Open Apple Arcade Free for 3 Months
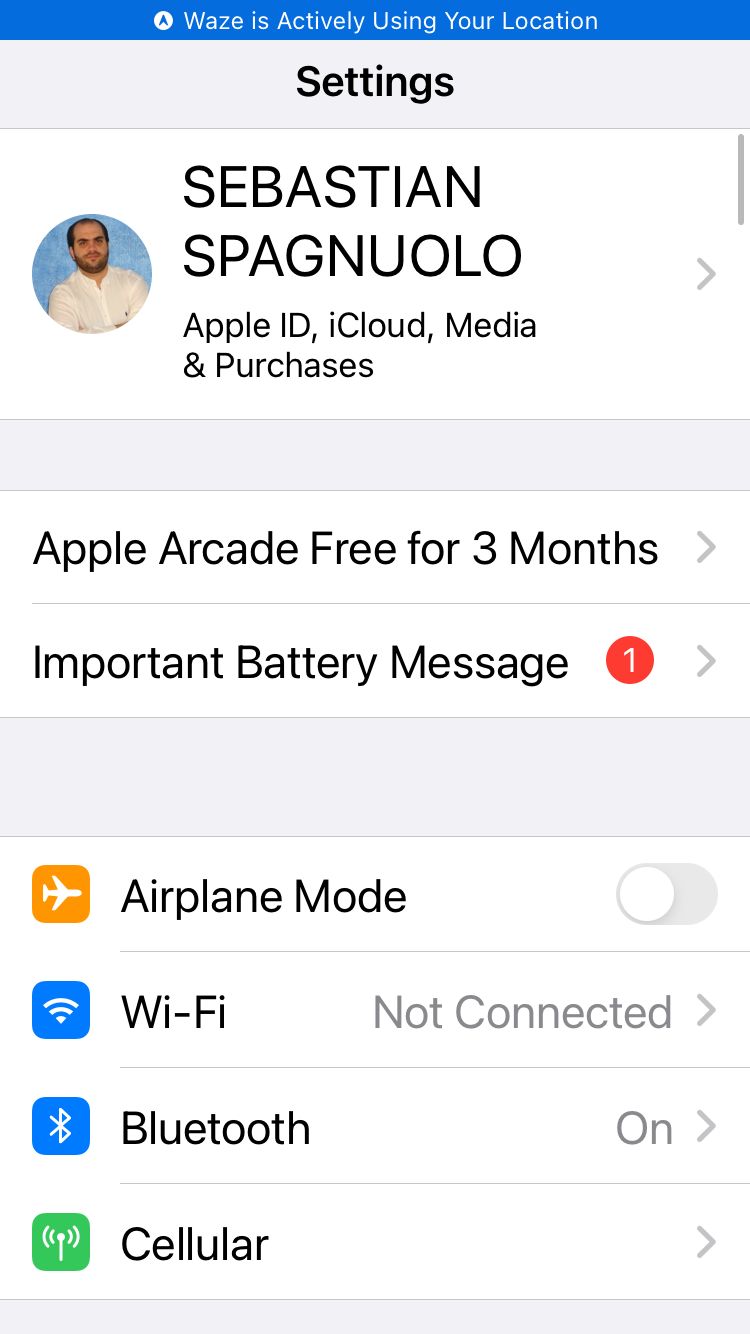Image resolution: width=750 pixels, height=1334 pixels. click(375, 548)
